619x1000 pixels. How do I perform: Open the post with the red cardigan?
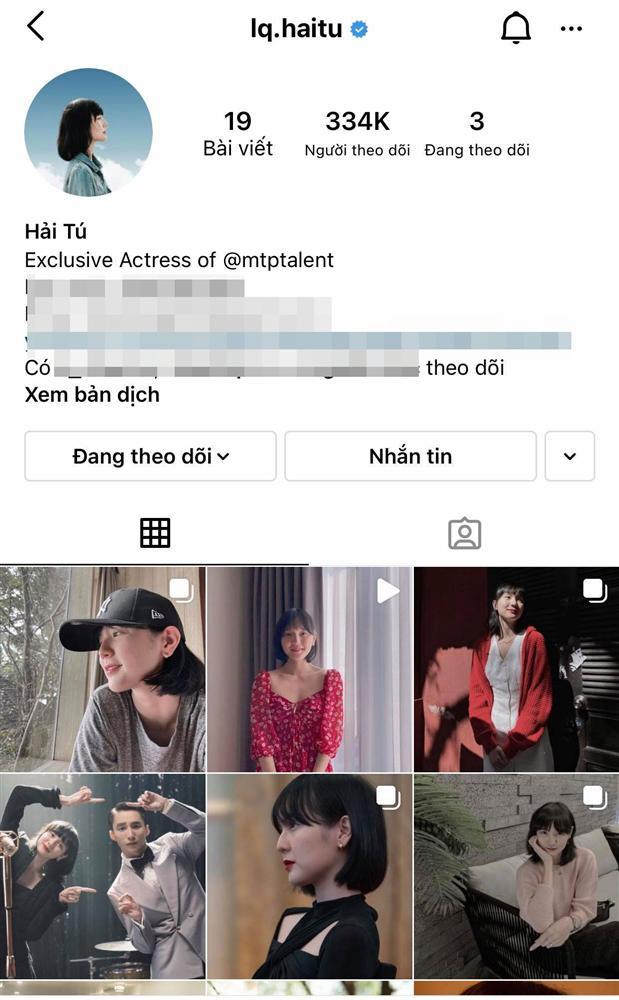click(x=516, y=669)
